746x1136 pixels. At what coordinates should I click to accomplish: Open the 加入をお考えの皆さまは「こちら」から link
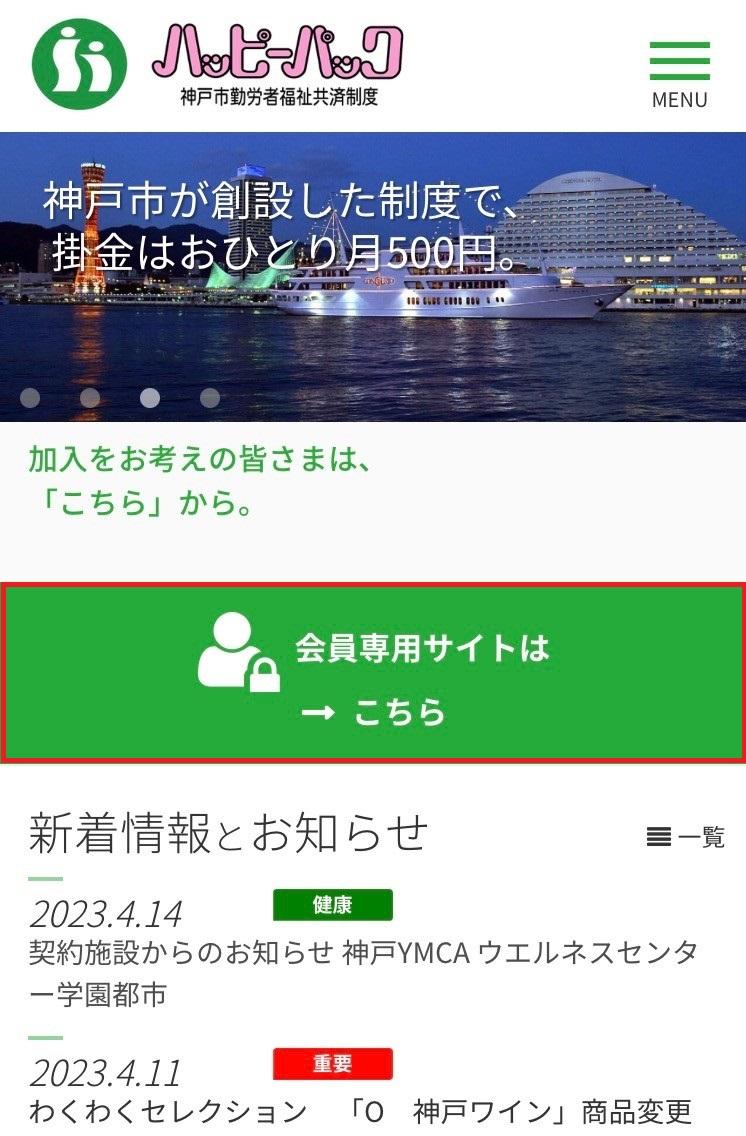pos(200,481)
